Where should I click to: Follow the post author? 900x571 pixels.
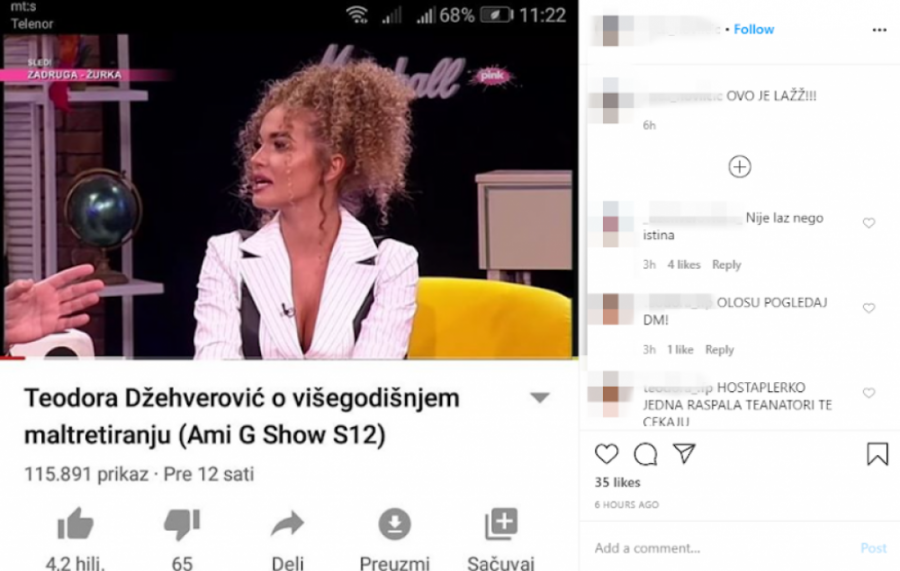(753, 29)
